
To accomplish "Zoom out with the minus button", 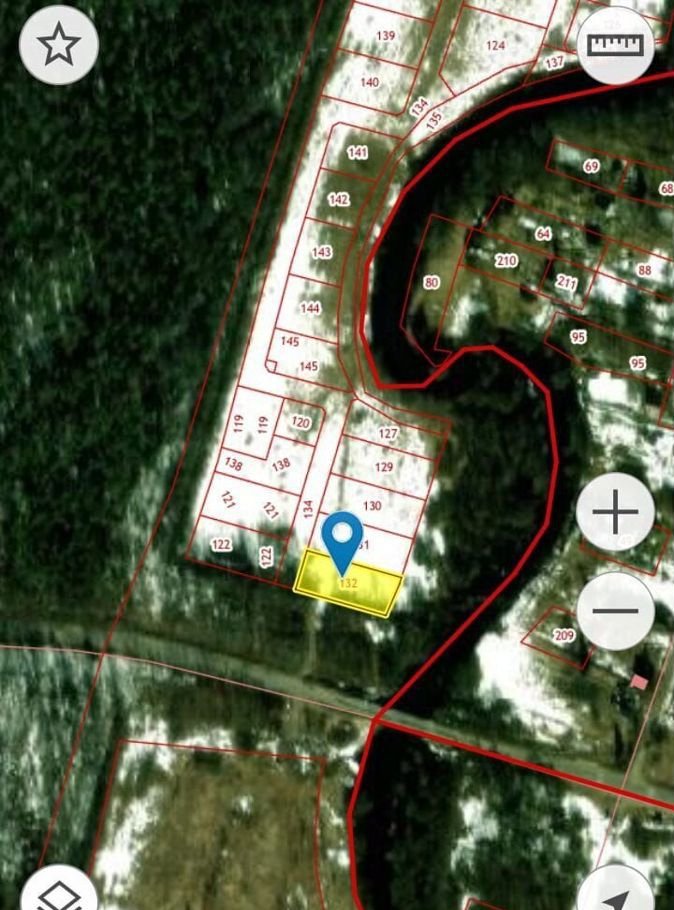I will click(x=616, y=610).
